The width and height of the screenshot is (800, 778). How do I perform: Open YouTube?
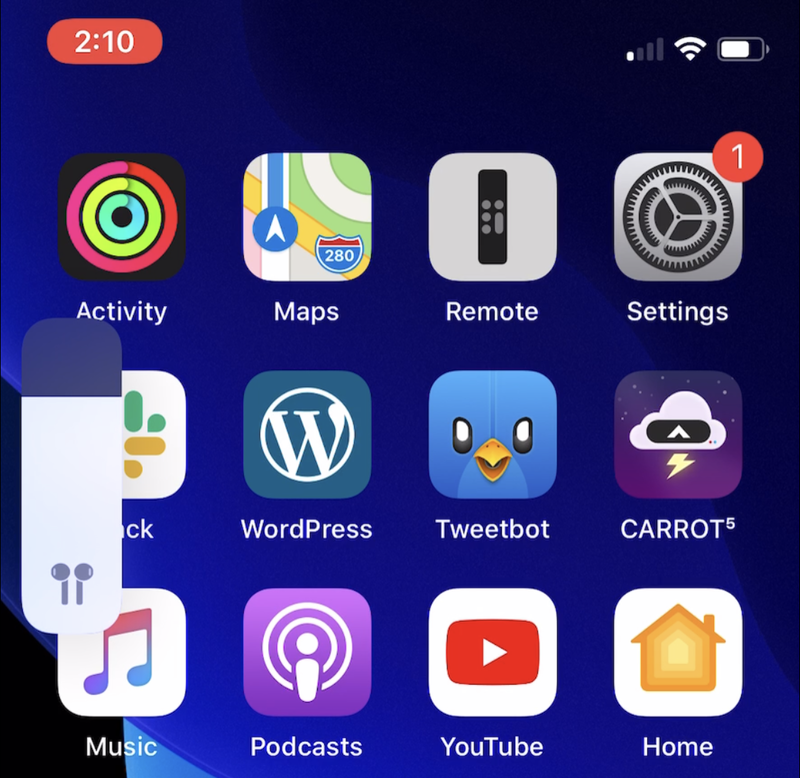(x=492, y=652)
